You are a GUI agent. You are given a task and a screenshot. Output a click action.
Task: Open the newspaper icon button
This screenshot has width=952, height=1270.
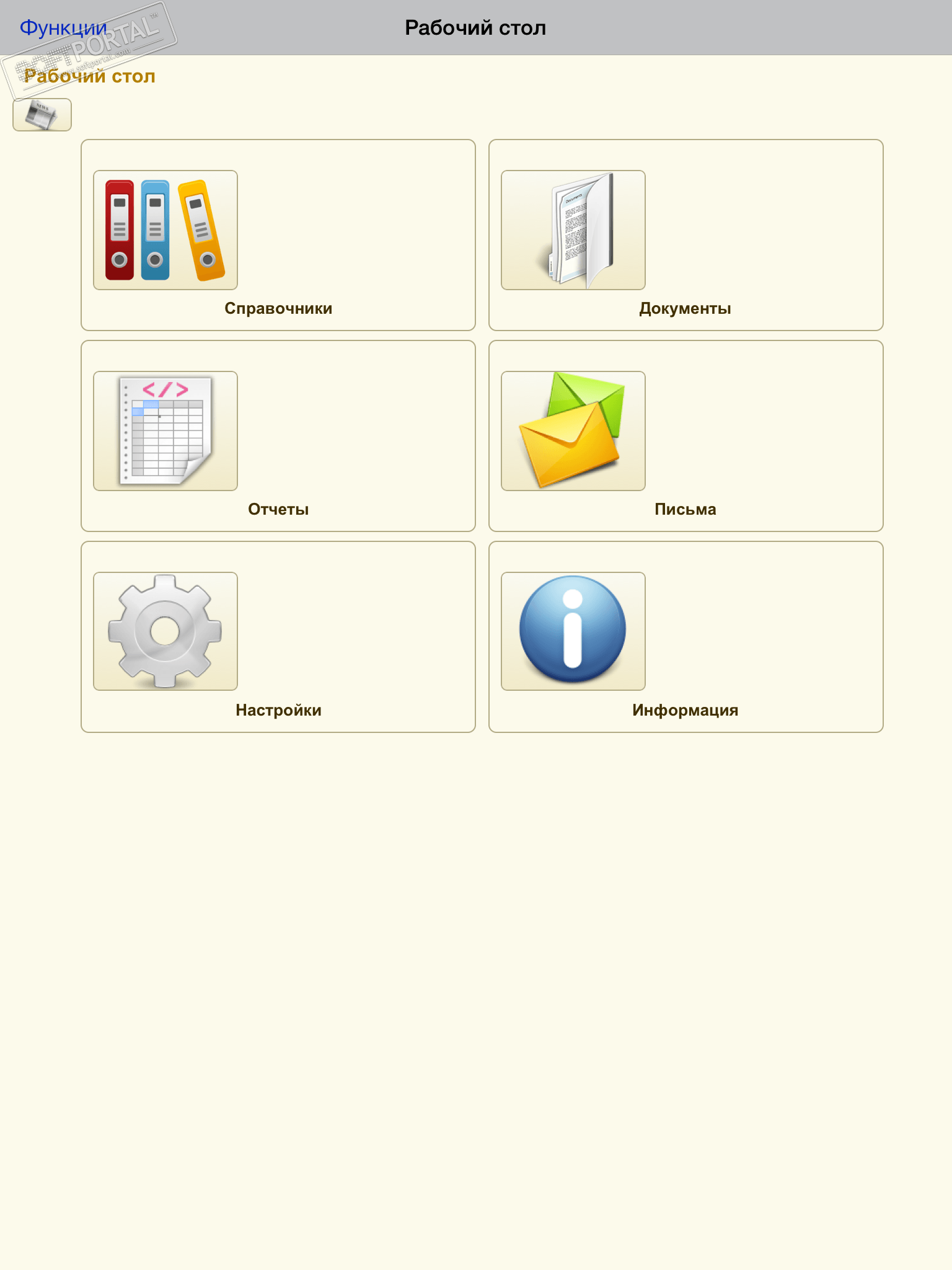tap(42, 115)
